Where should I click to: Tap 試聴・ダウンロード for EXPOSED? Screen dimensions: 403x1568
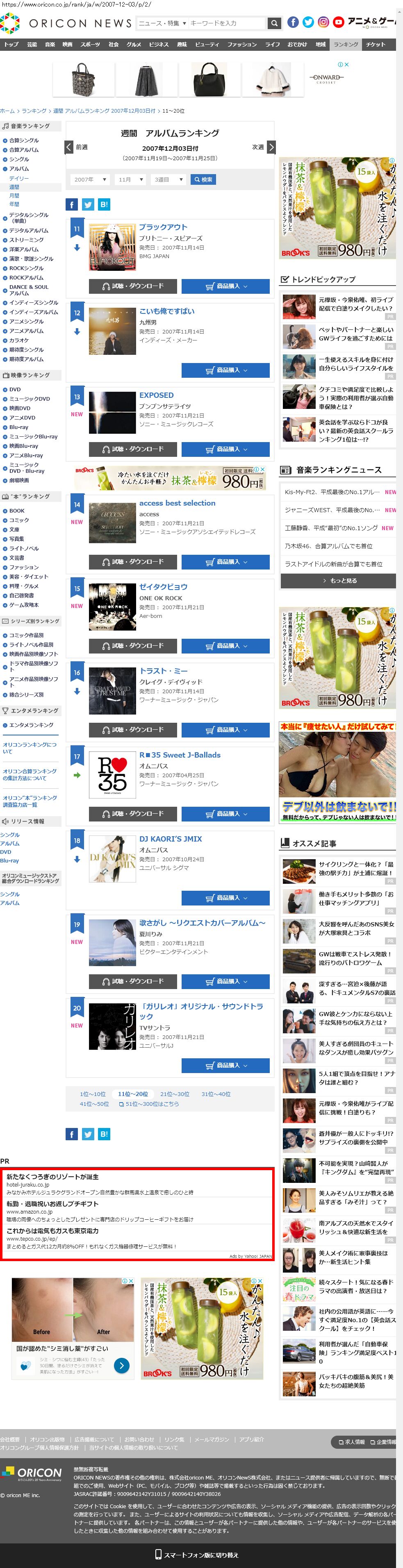(x=133, y=449)
